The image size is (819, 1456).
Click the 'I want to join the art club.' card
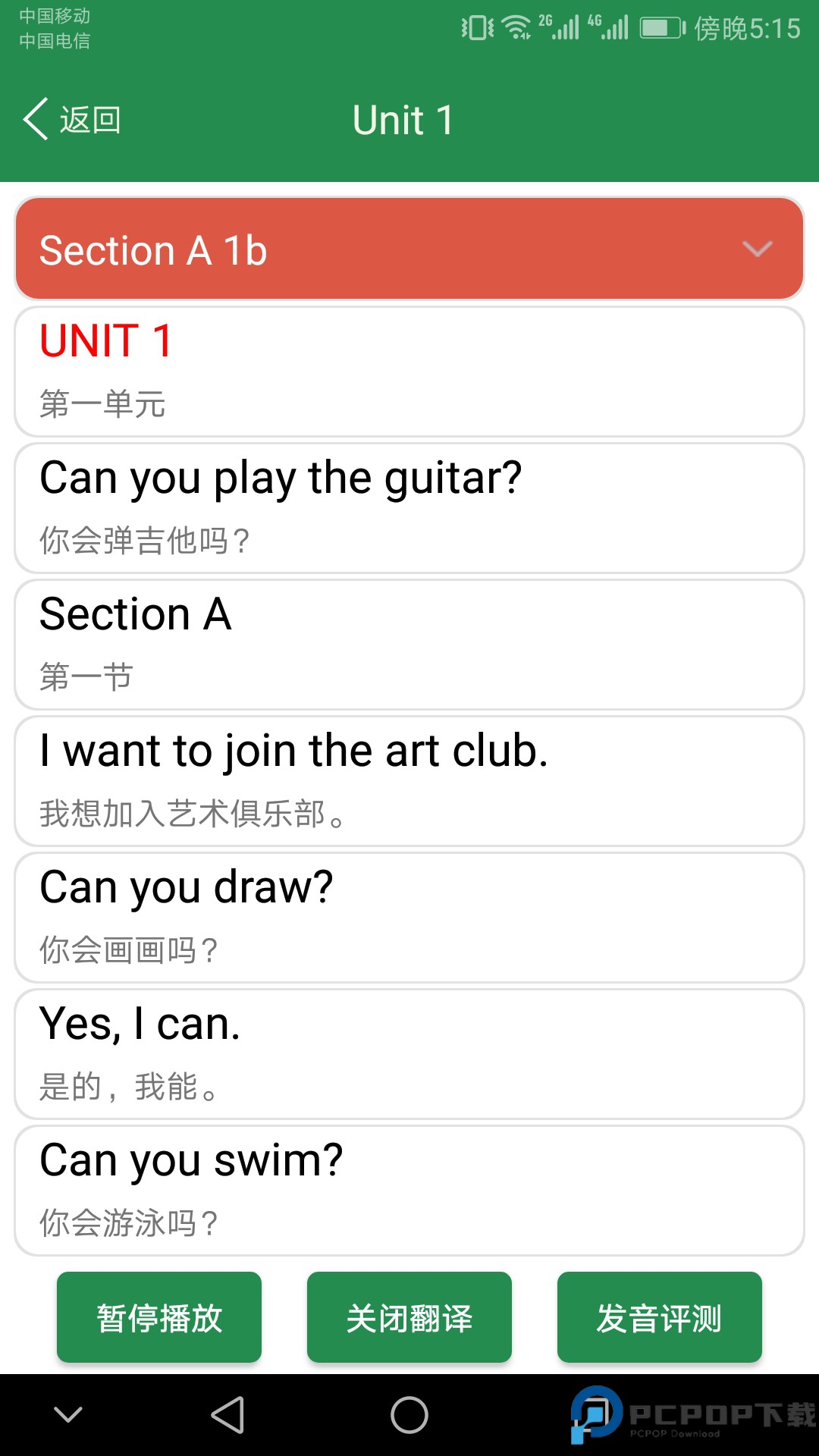(x=409, y=780)
